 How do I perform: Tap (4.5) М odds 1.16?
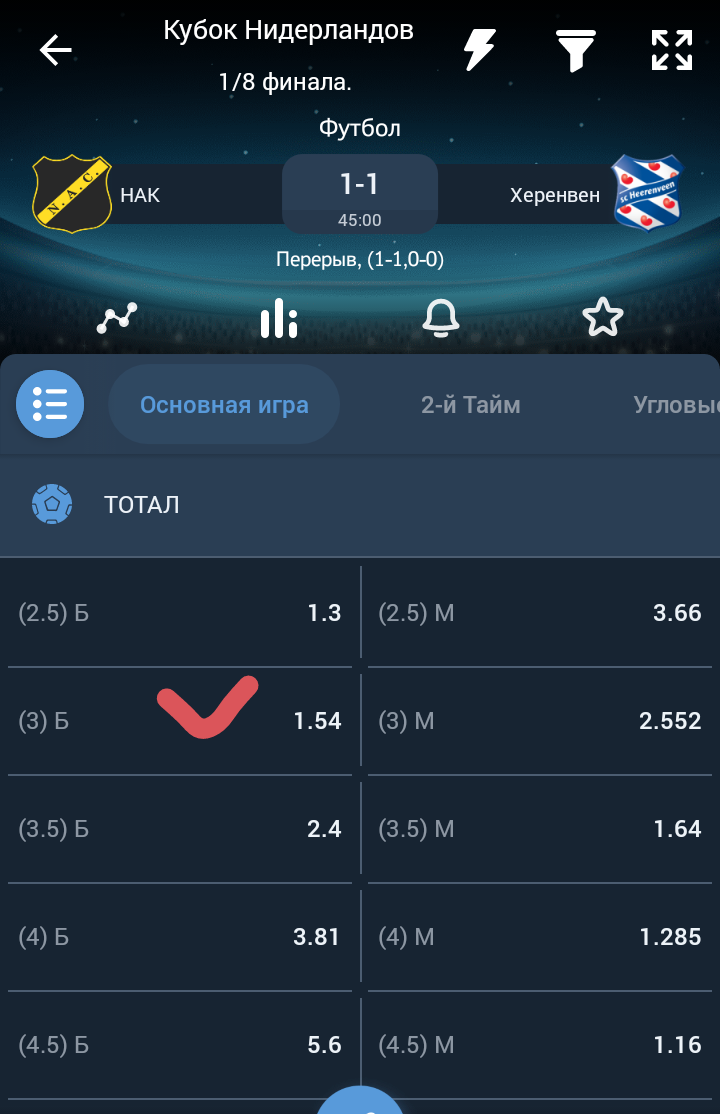click(540, 1045)
